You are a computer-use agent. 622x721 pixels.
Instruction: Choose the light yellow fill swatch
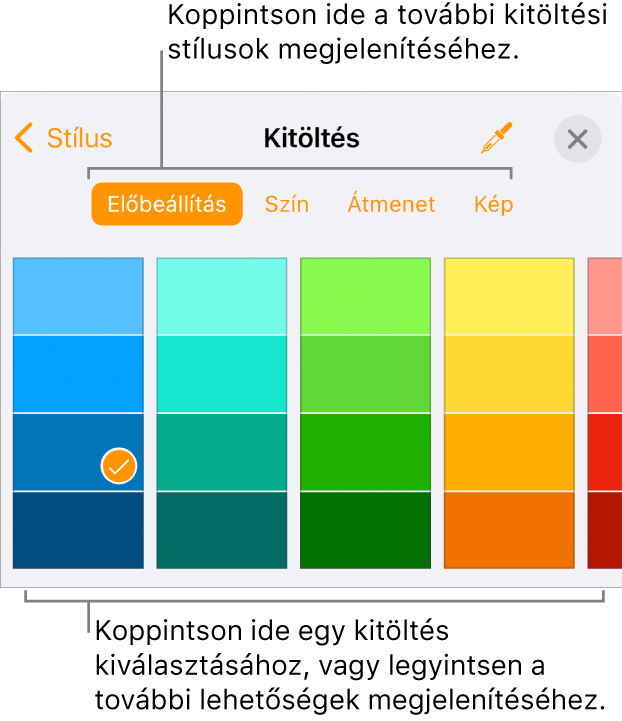point(509,296)
